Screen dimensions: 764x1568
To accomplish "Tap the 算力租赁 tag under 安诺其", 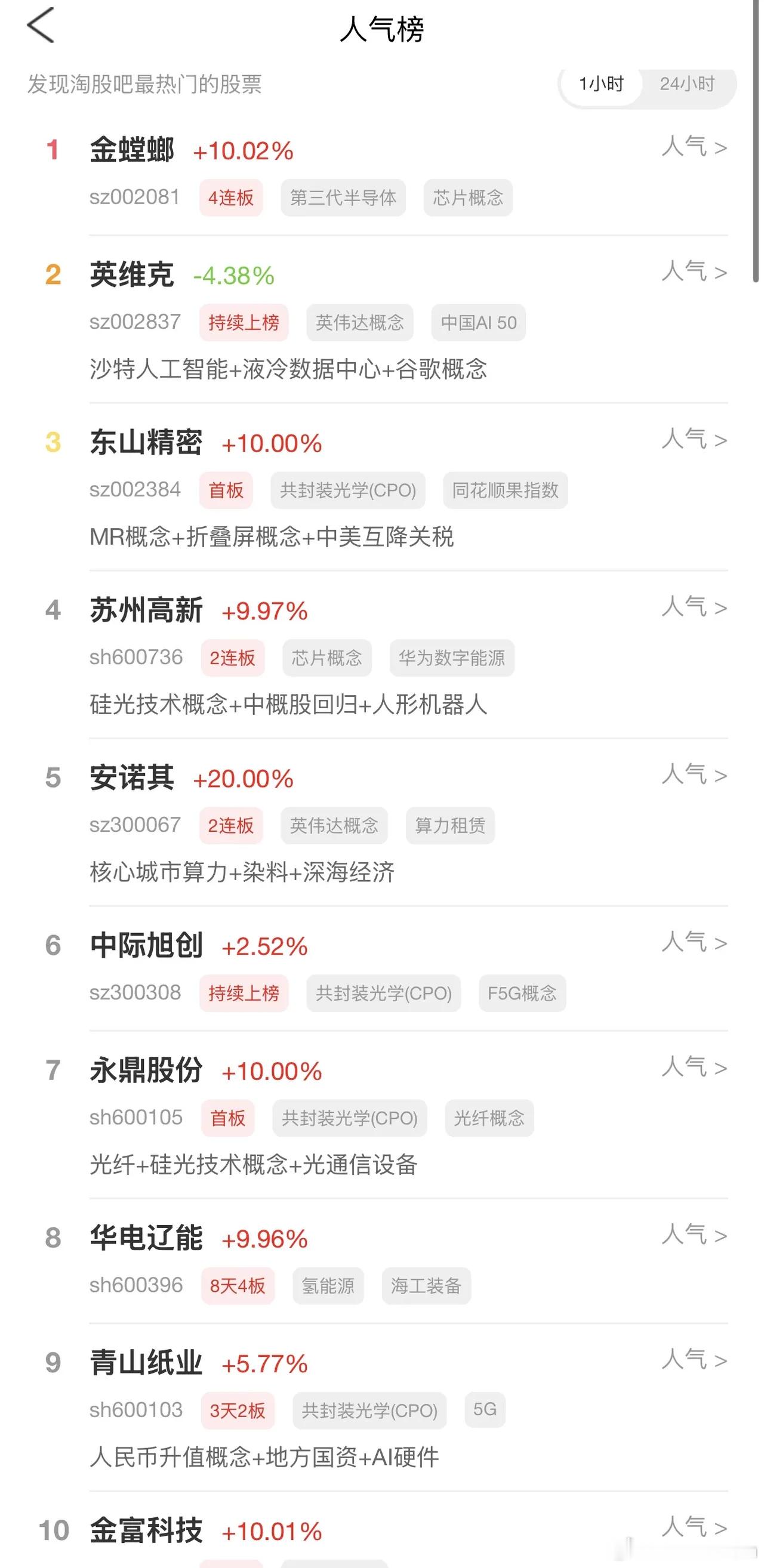I will click(450, 825).
